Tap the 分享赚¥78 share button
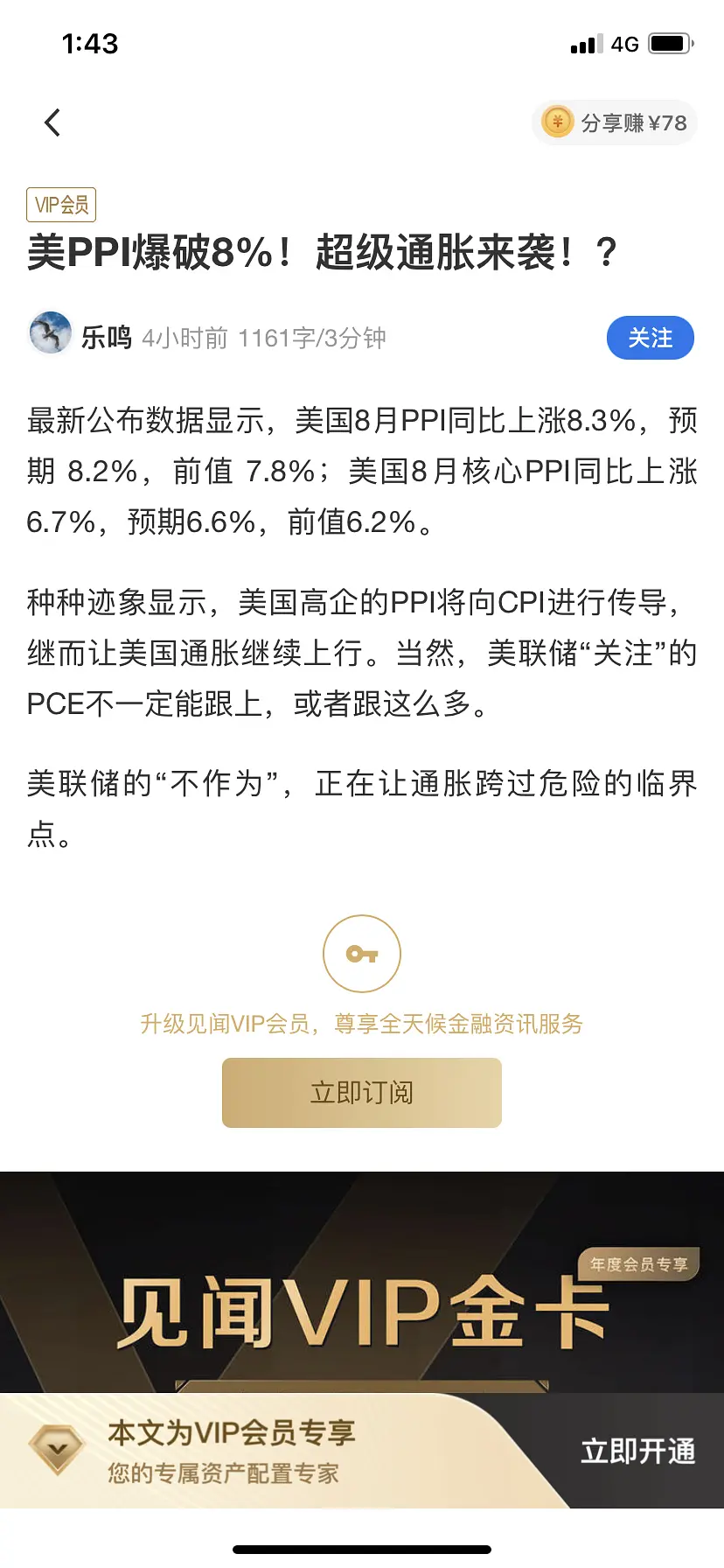724x1568 pixels. 615,122
